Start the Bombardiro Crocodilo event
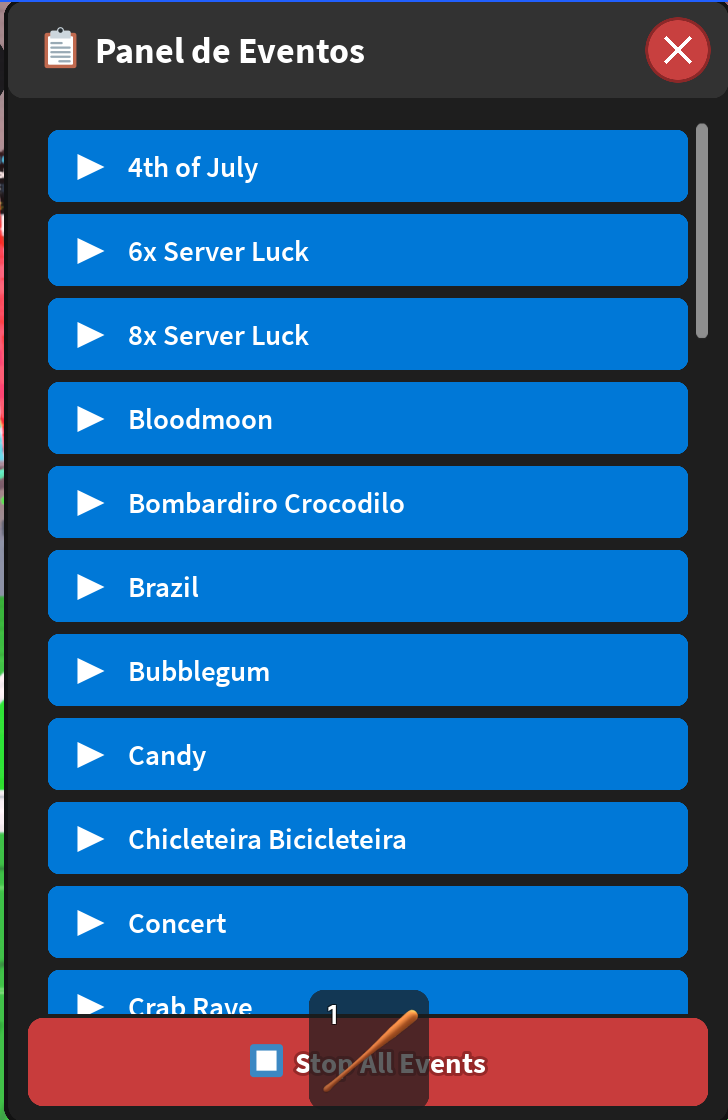The image size is (728, 1120). point(367,503)
